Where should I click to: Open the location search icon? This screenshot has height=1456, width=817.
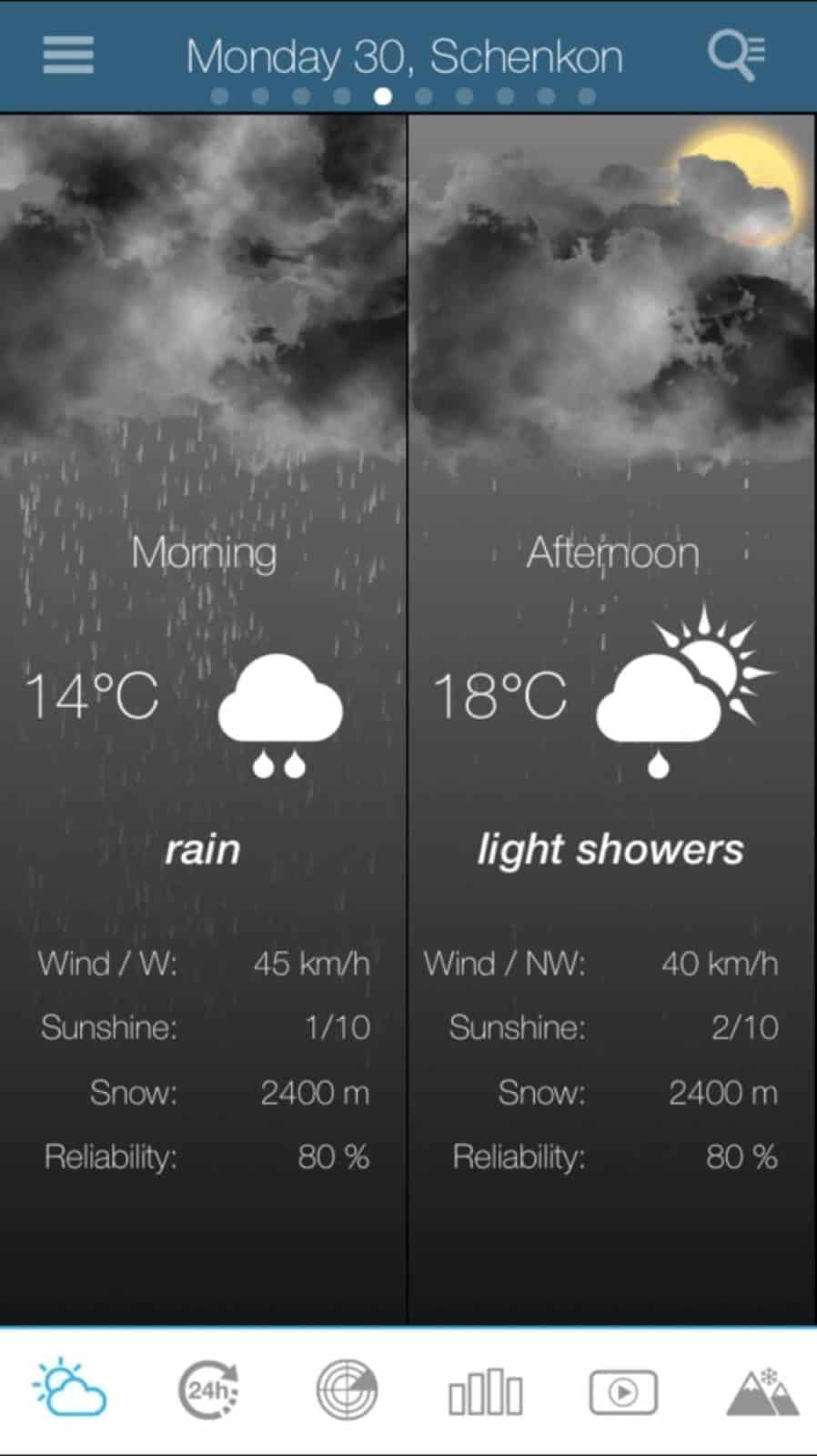736,56
